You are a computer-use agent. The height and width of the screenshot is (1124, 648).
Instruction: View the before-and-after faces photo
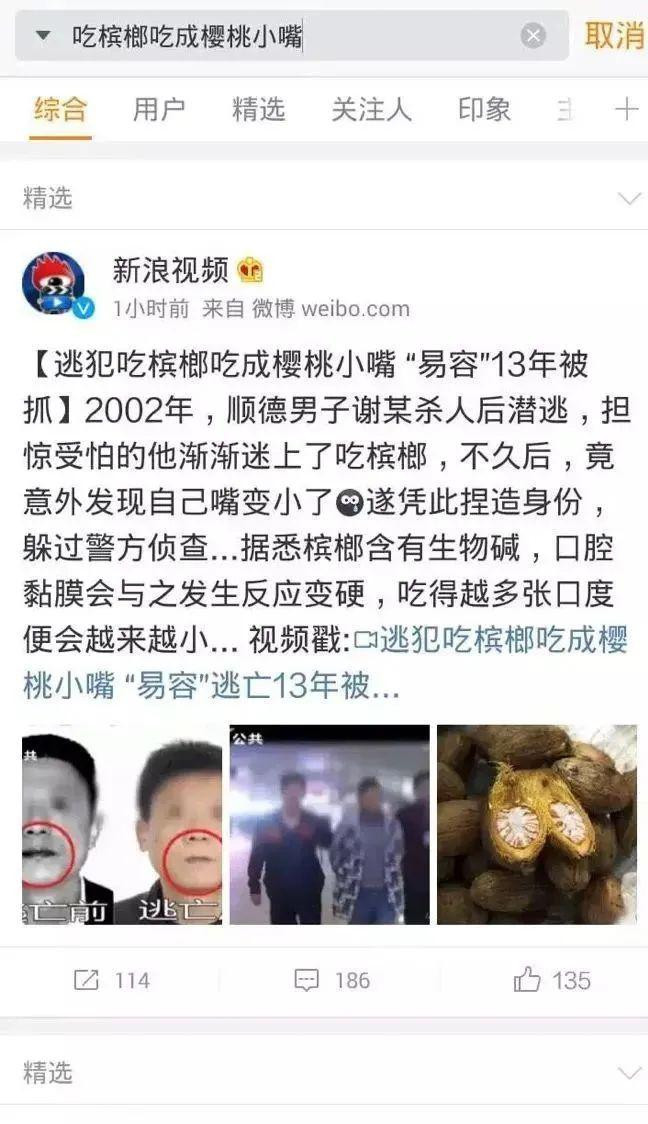pyautogui.click(x=122, y=824)
